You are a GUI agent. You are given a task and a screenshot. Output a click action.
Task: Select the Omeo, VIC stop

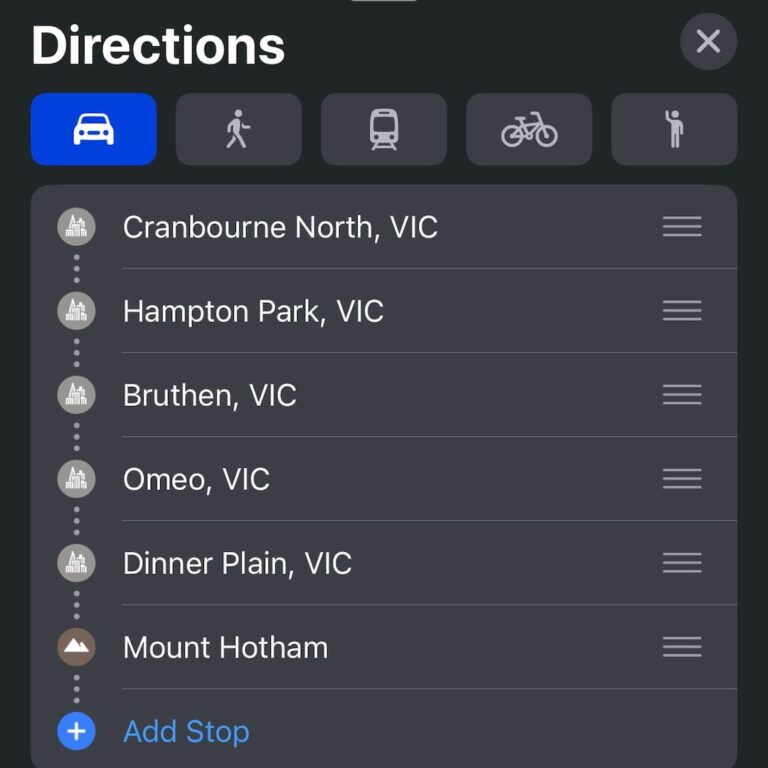coord(196,479)
